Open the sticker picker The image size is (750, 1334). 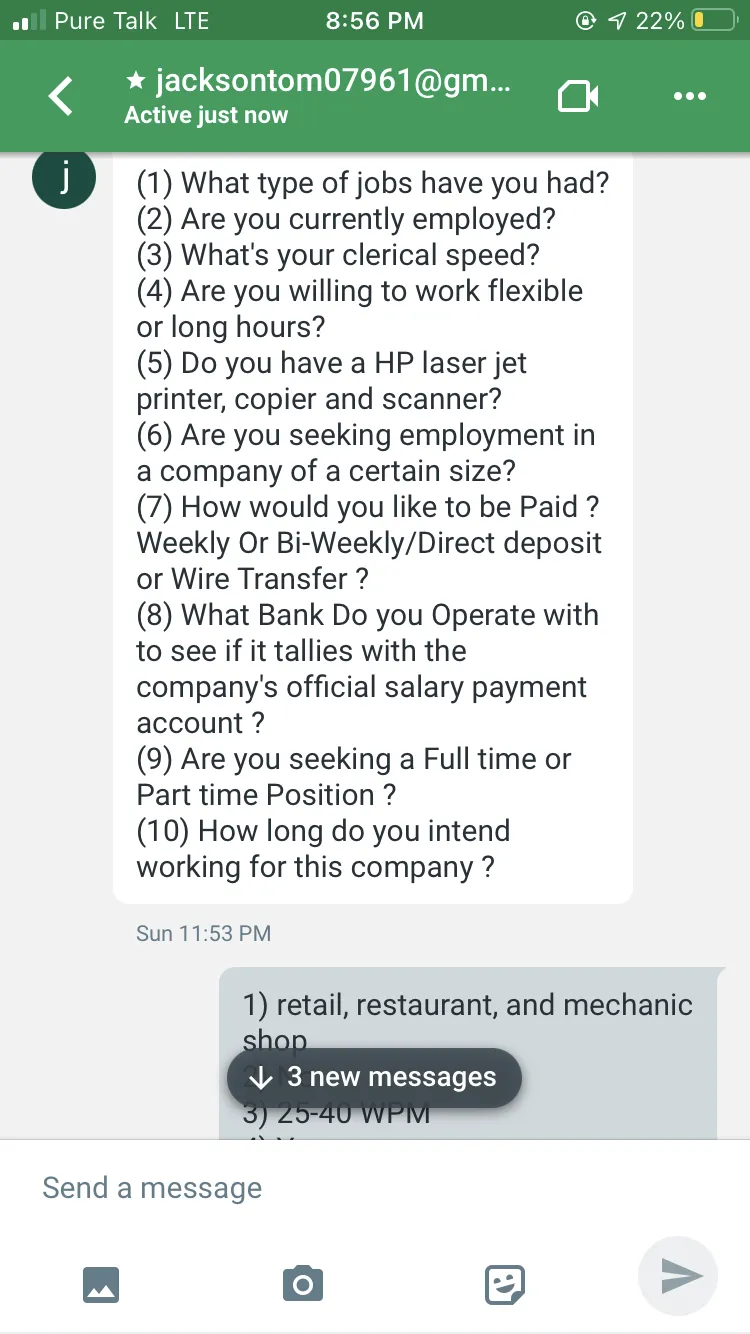point(505,1284)
